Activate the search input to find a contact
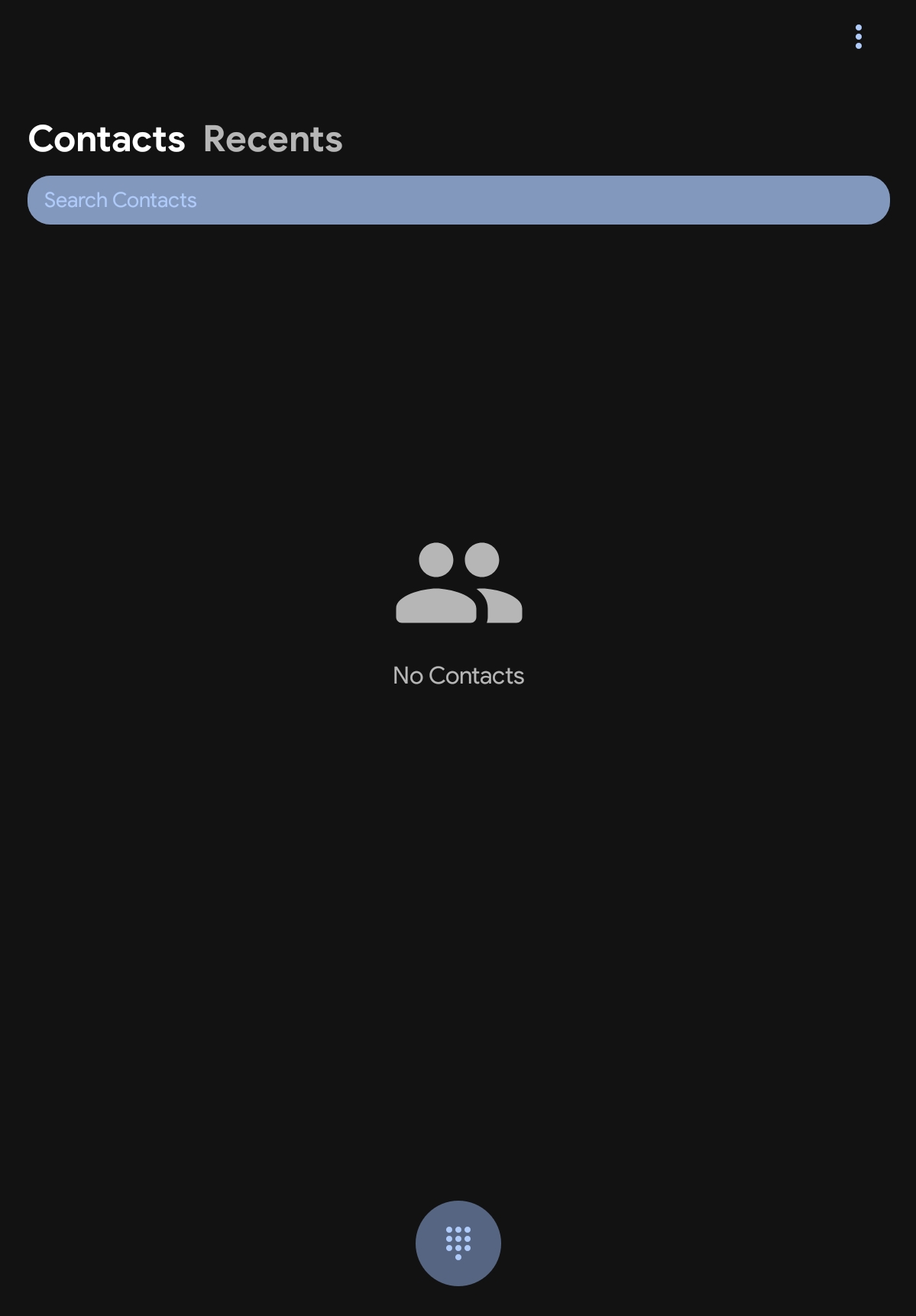This screenshot has width=916, height=1316. pyautogui.click(x=458, y=199)
